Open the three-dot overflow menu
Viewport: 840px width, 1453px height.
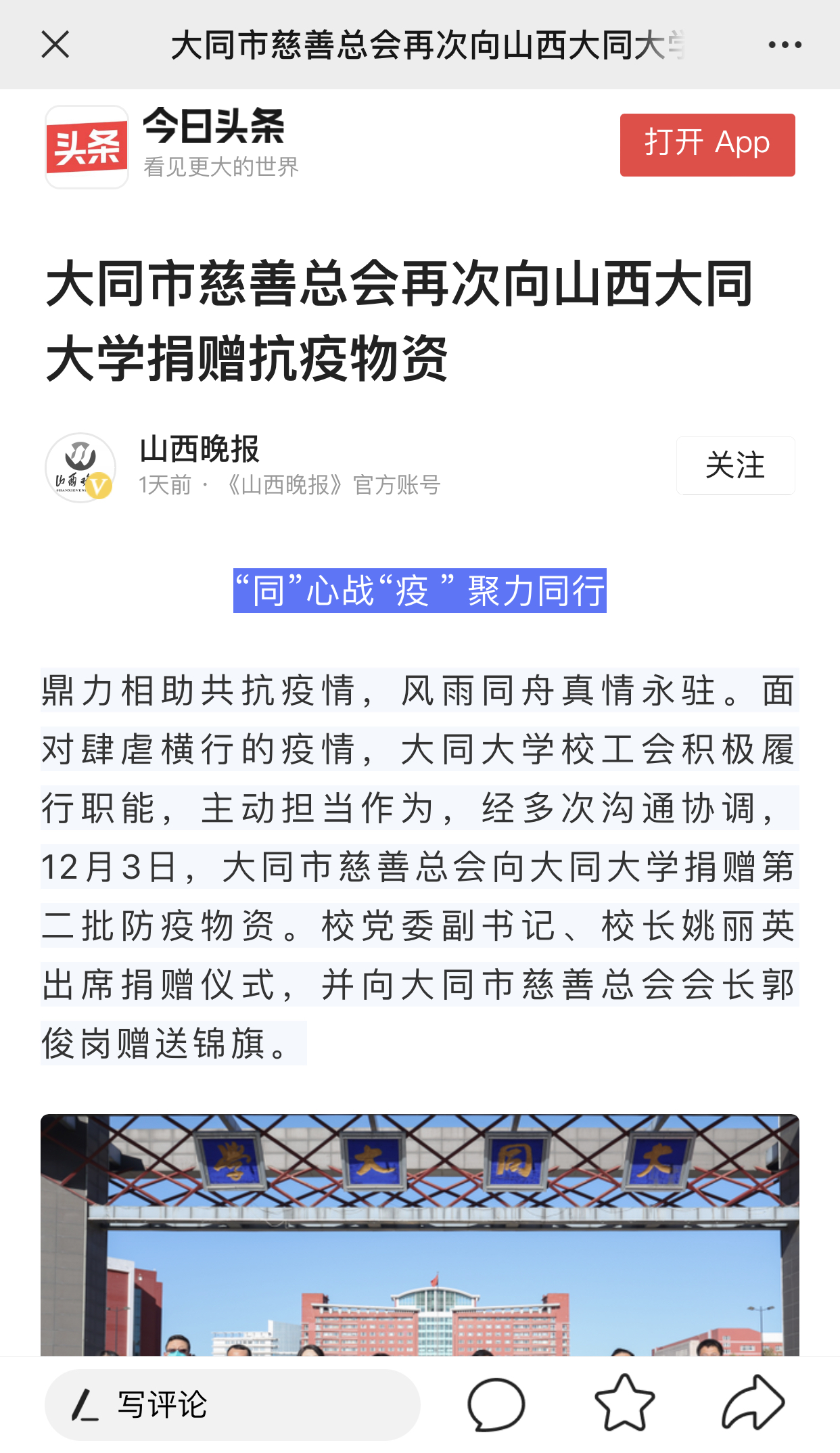click(x=785, y=45)
